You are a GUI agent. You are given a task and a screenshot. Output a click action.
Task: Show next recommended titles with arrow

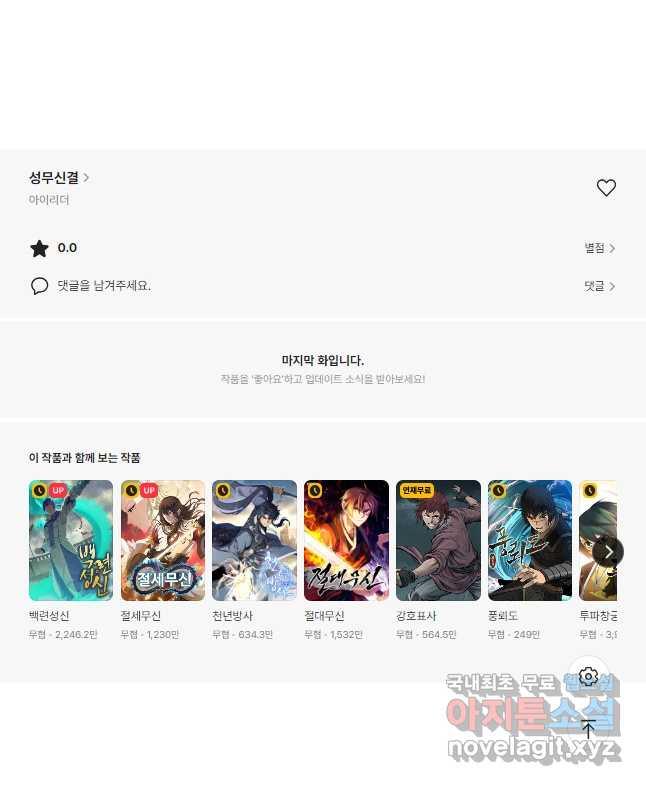coord(608,551)
